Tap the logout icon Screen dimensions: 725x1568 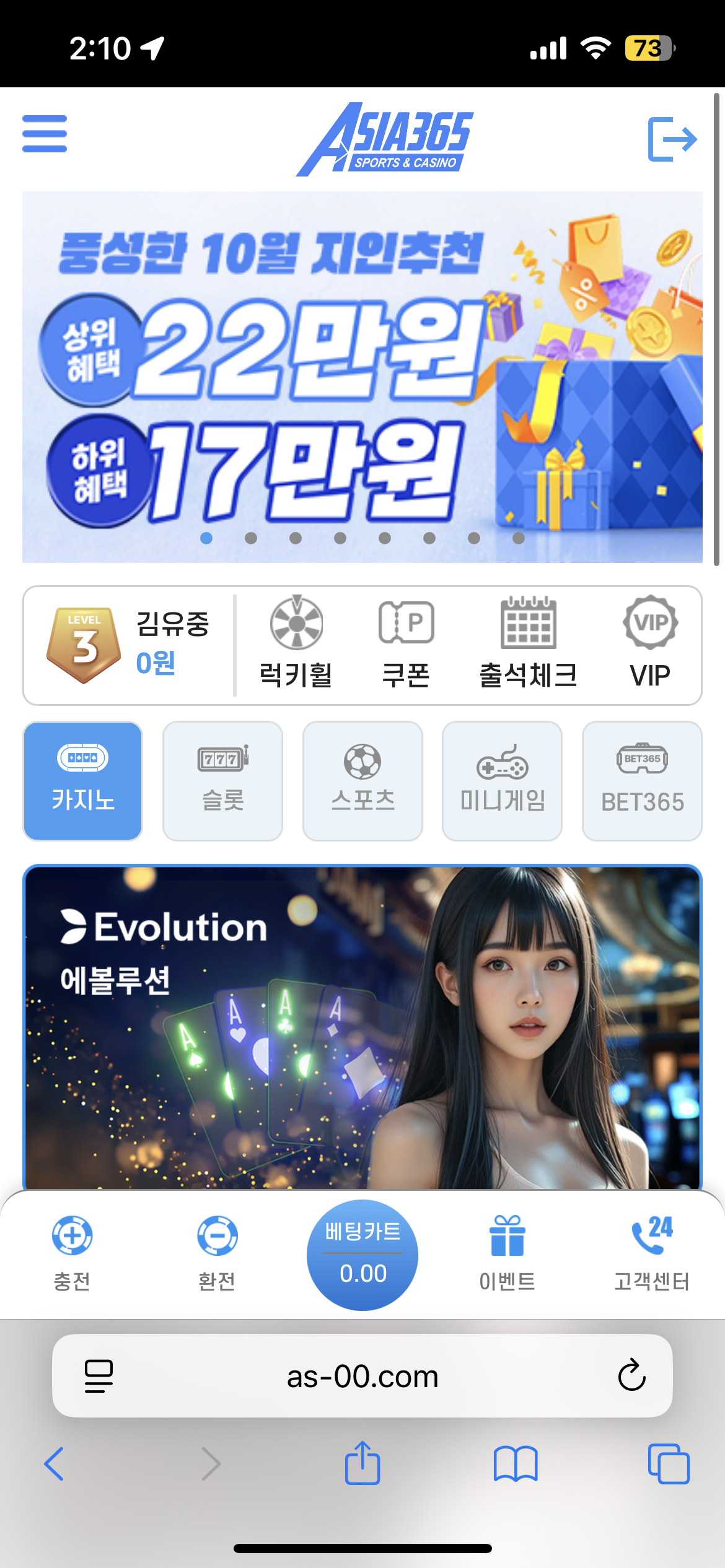(672, 139)
